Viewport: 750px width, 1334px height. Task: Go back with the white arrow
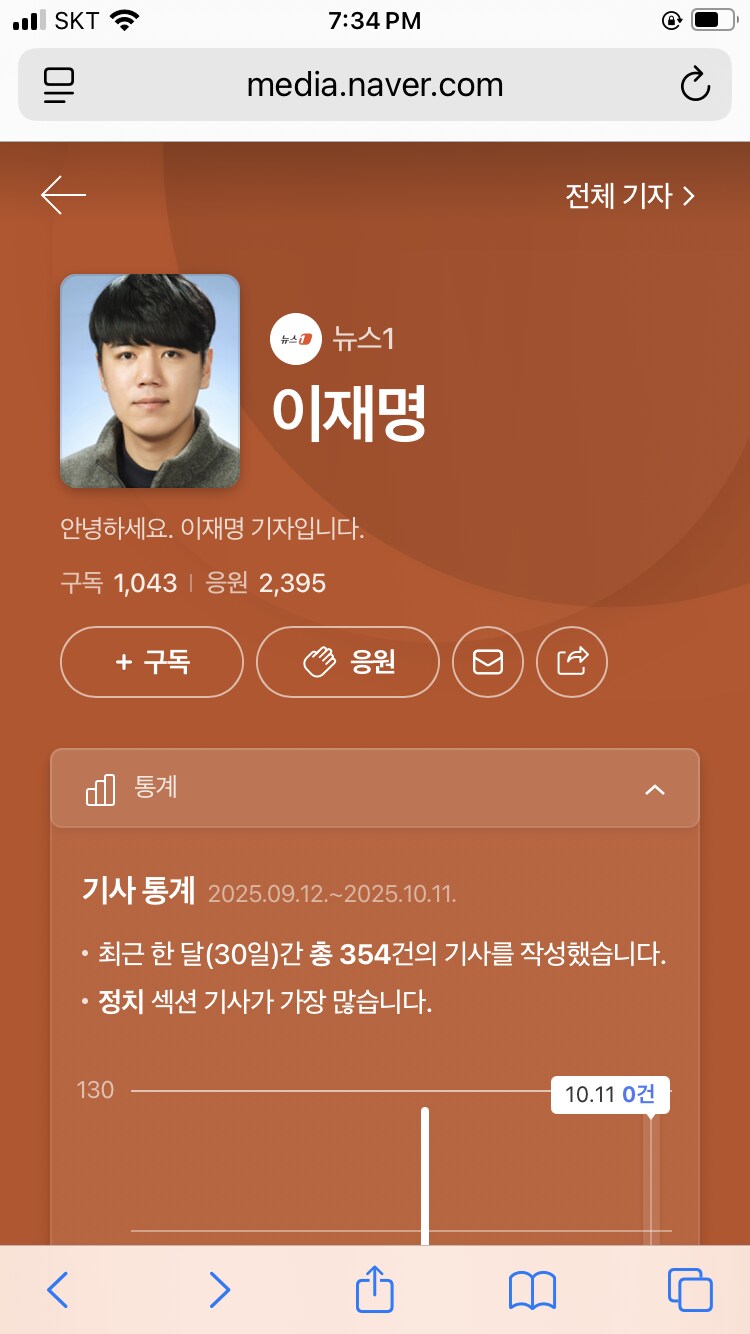[x=63, y=195]
